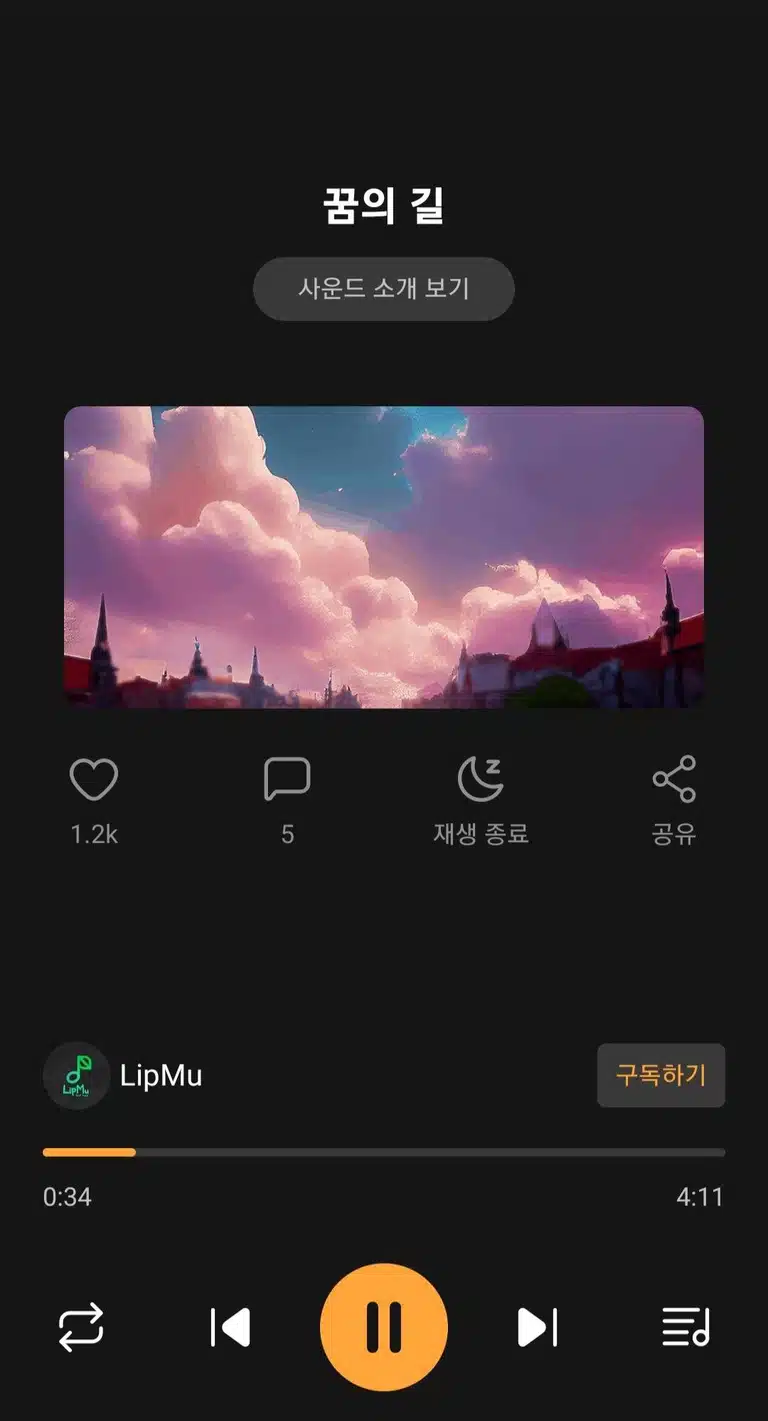Open the LipMu channel profile

tap(123, 1076)
